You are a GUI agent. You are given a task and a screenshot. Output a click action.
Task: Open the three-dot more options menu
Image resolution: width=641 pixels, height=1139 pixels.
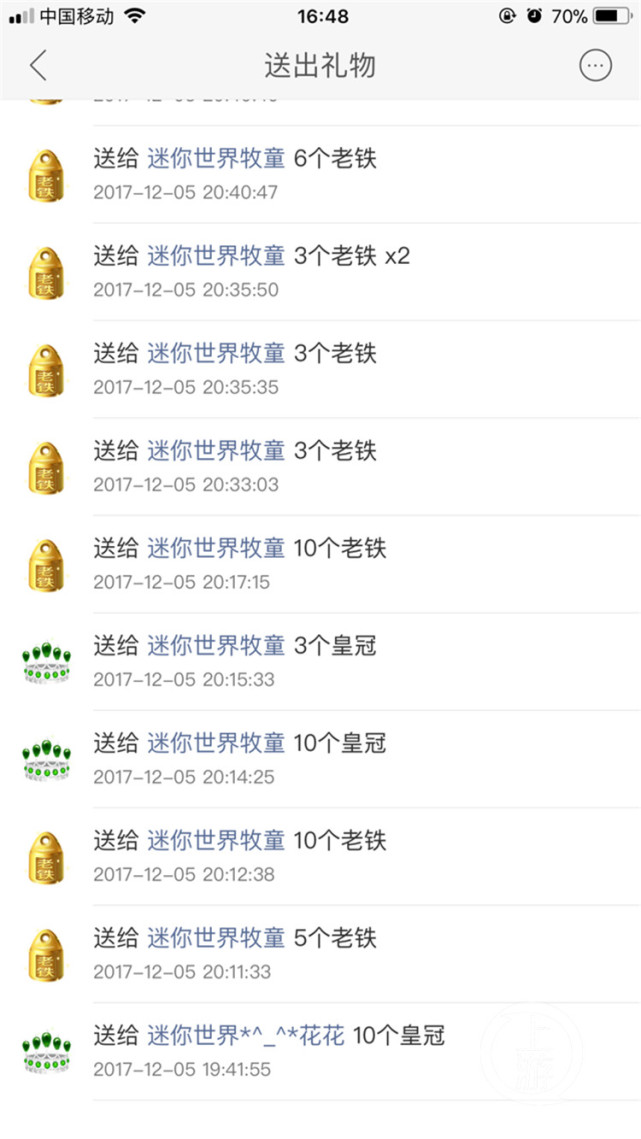click(x=596, y=66)
